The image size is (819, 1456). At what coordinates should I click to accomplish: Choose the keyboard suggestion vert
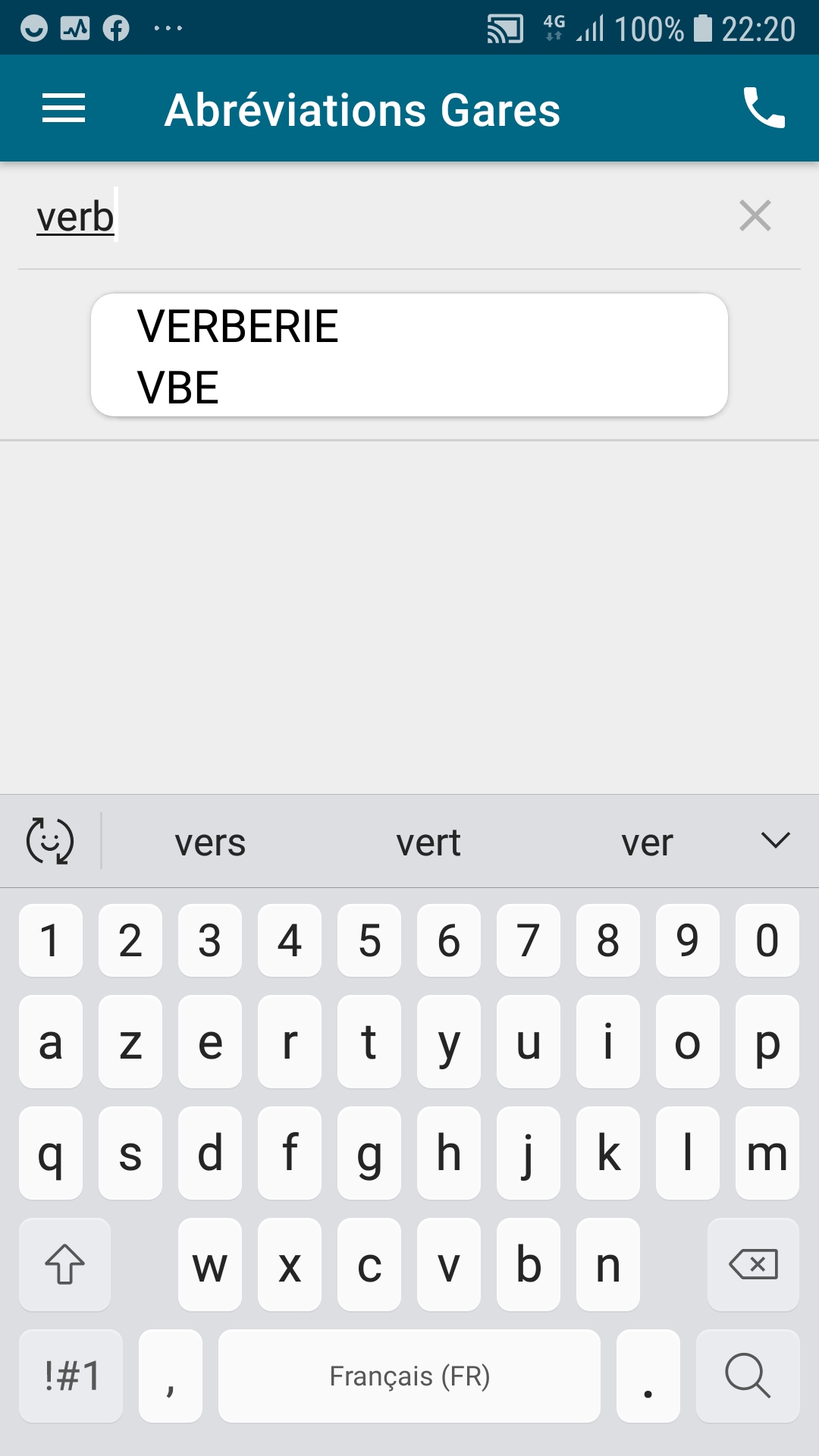428,843
